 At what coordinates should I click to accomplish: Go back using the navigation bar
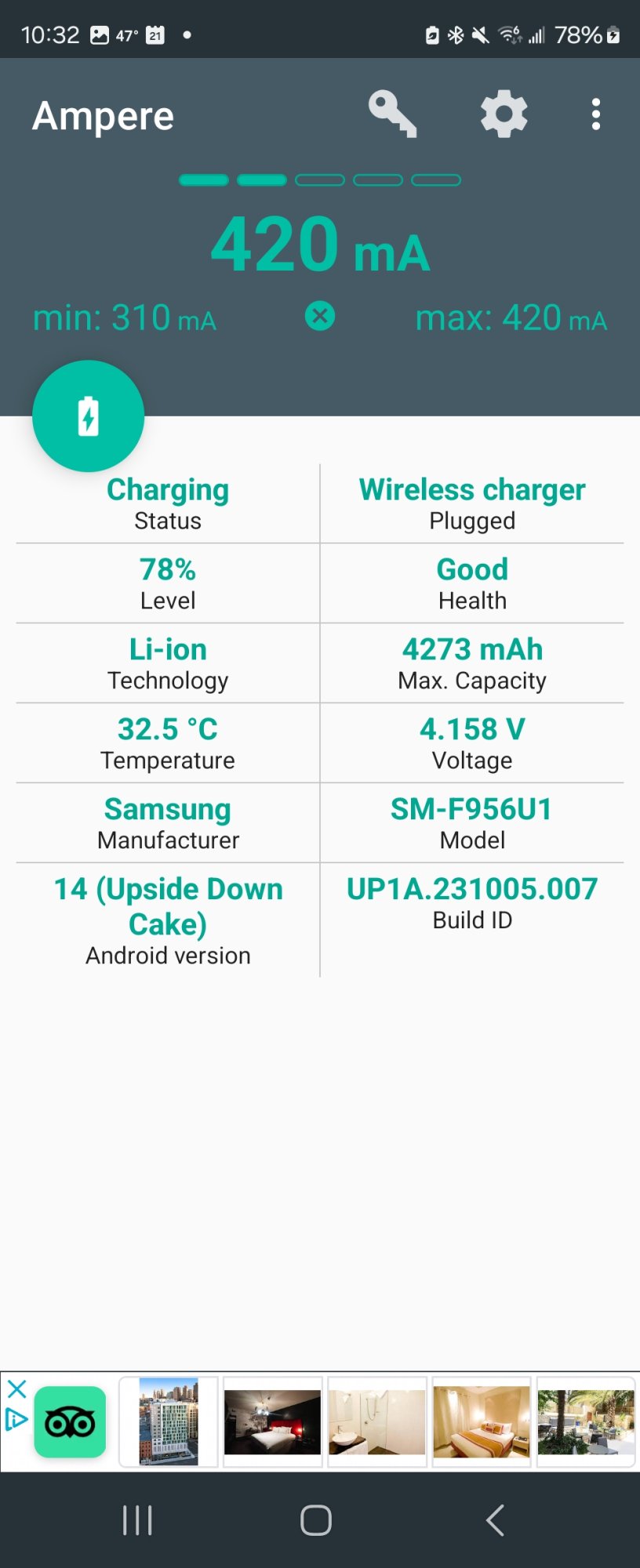click(495, 1521)
